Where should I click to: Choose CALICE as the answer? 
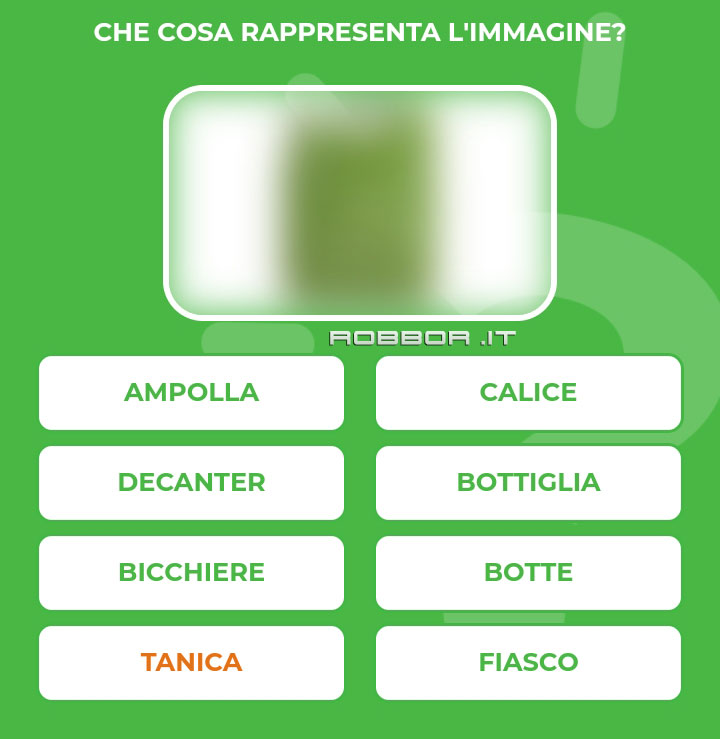[528, 393]
